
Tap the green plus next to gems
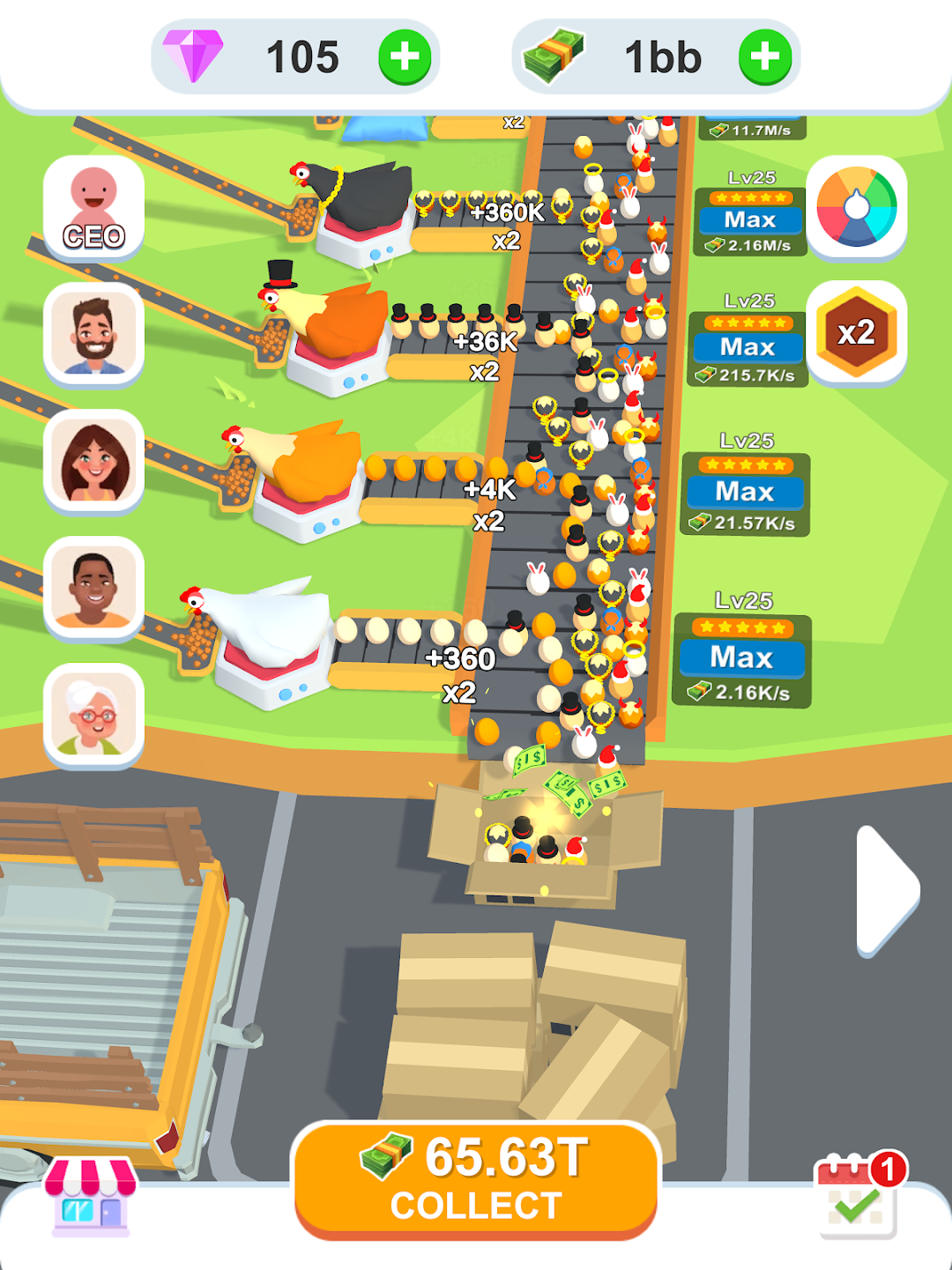click(x=404, y=56)
